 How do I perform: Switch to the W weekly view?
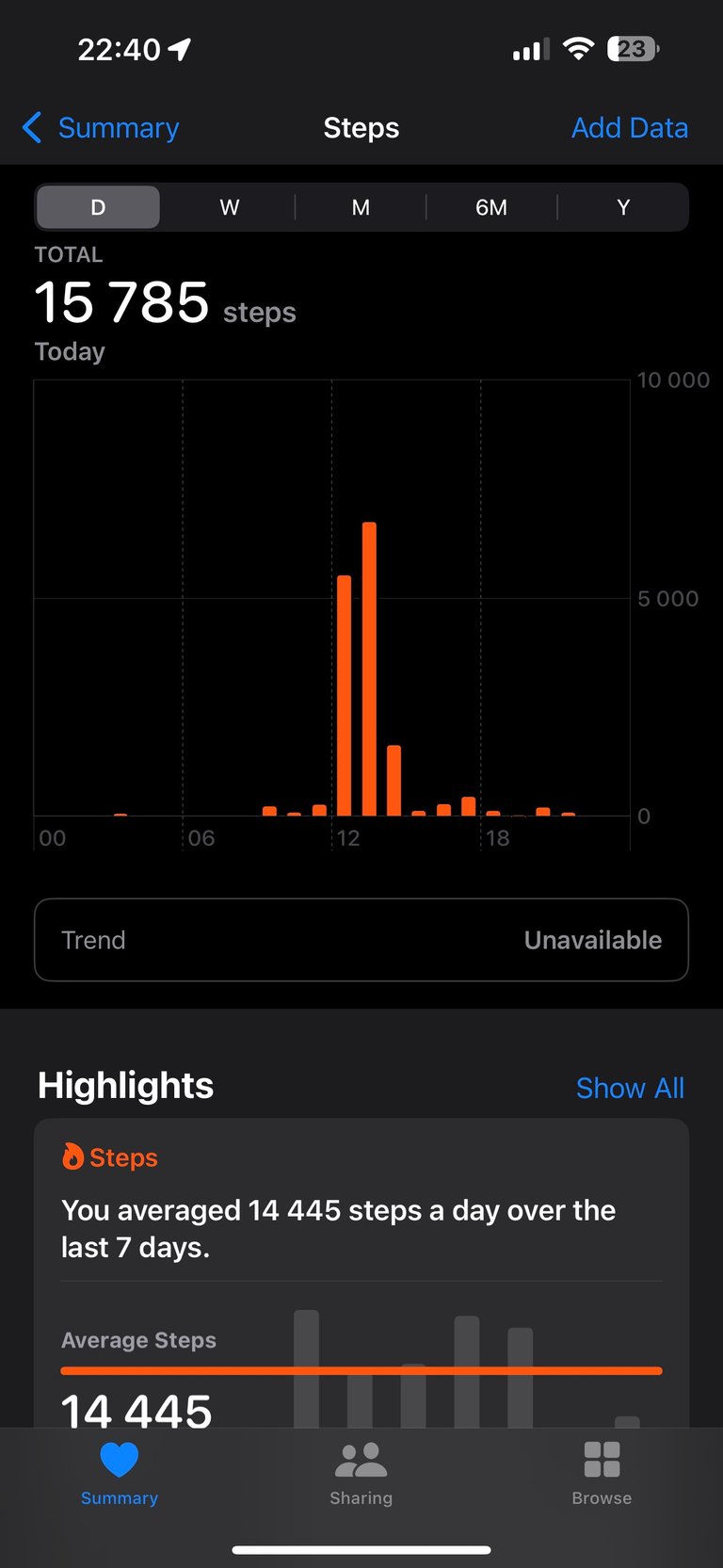[230, 207]
